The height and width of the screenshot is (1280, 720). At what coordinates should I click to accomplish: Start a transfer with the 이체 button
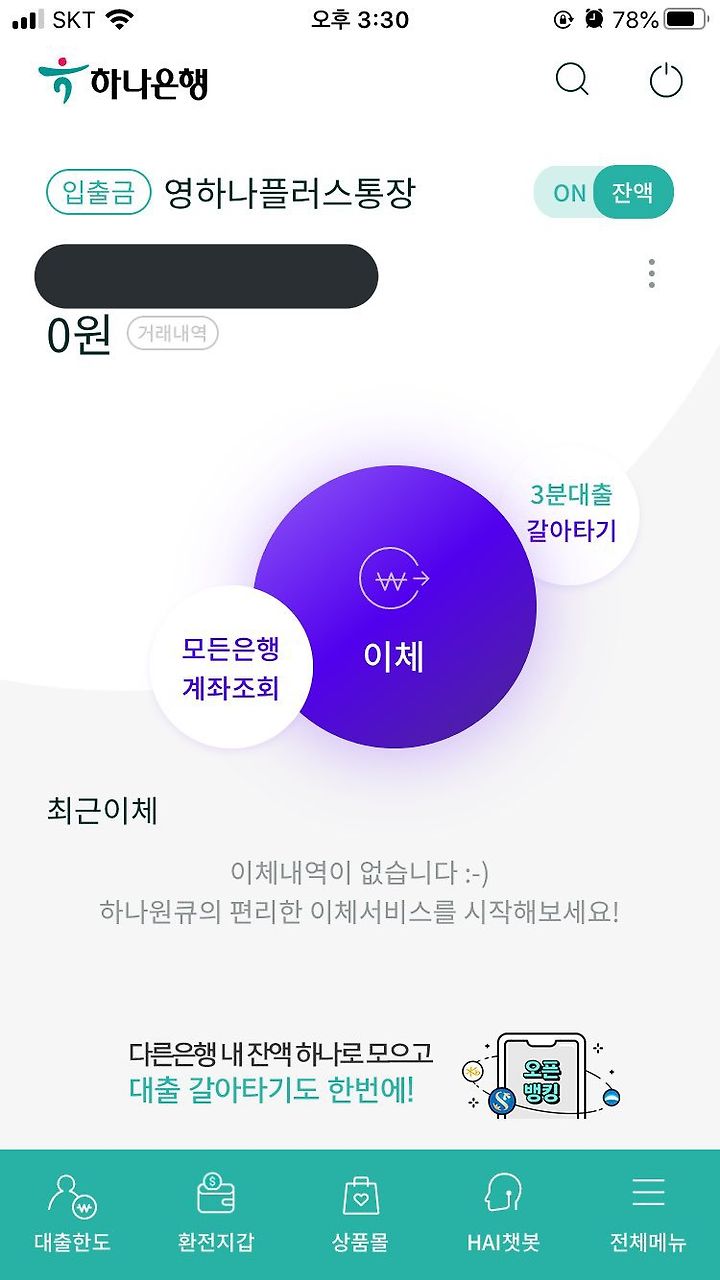(395, 606)
